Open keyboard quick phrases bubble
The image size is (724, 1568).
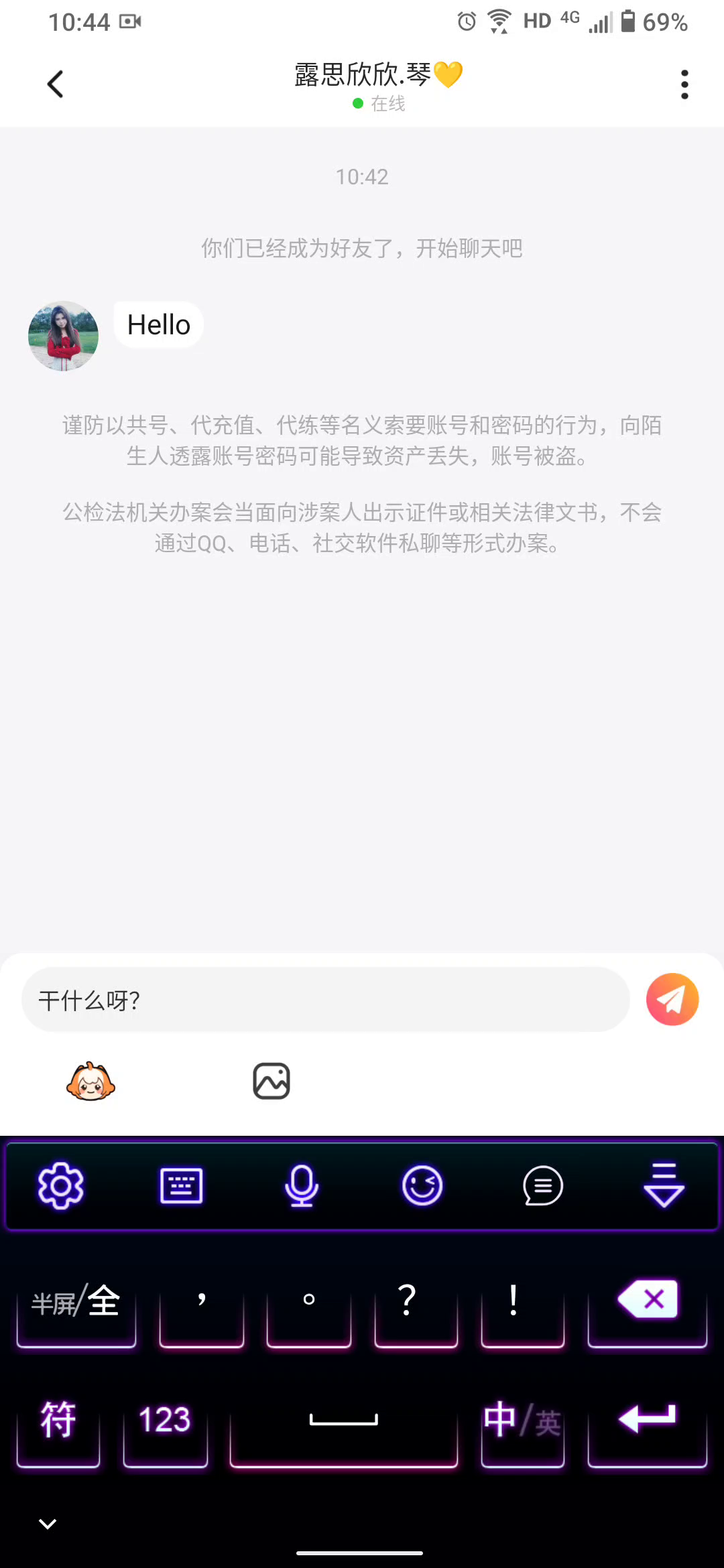point(543,1185)
